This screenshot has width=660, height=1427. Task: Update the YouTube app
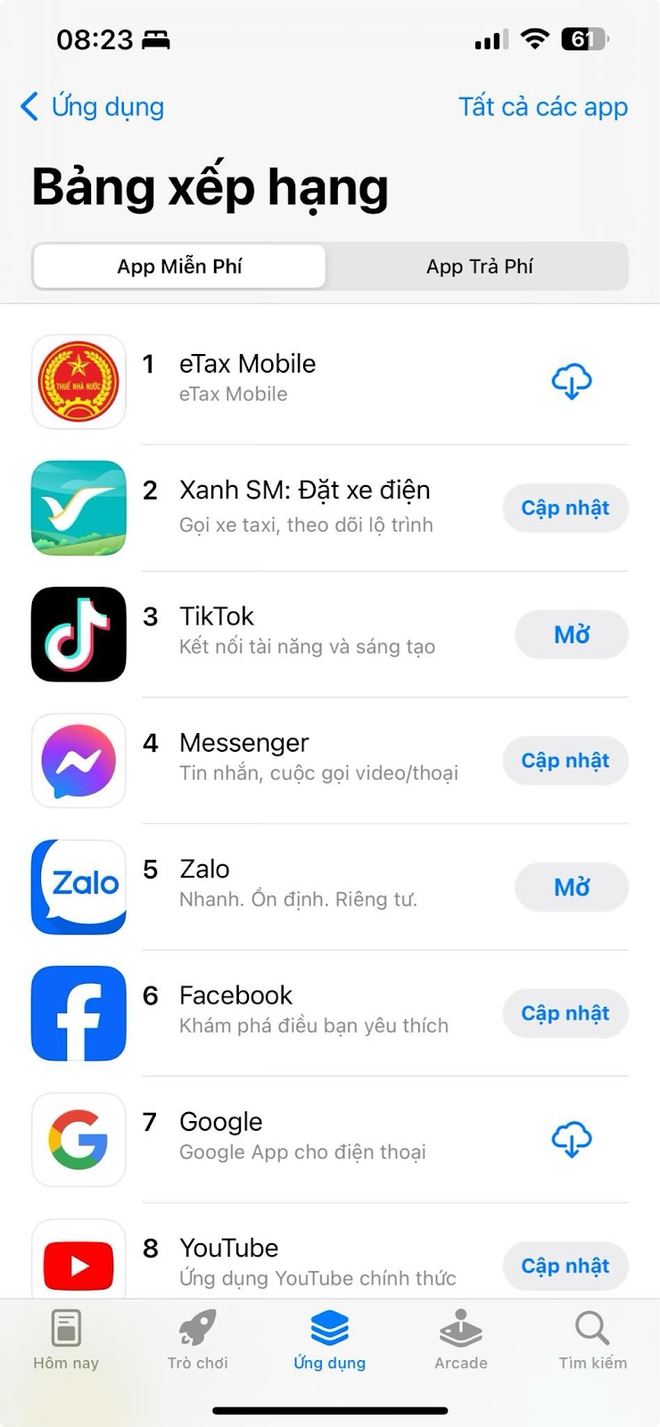pyautogui.click(x=565, y=1266)
